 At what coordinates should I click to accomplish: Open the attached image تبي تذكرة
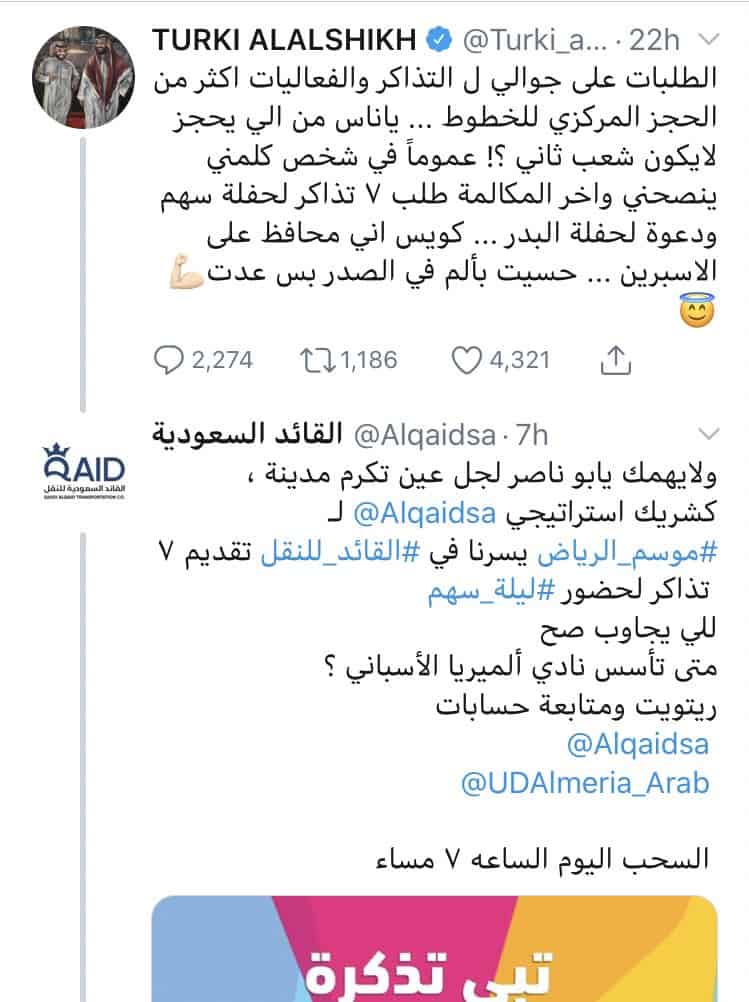click(x=434, y=948)
